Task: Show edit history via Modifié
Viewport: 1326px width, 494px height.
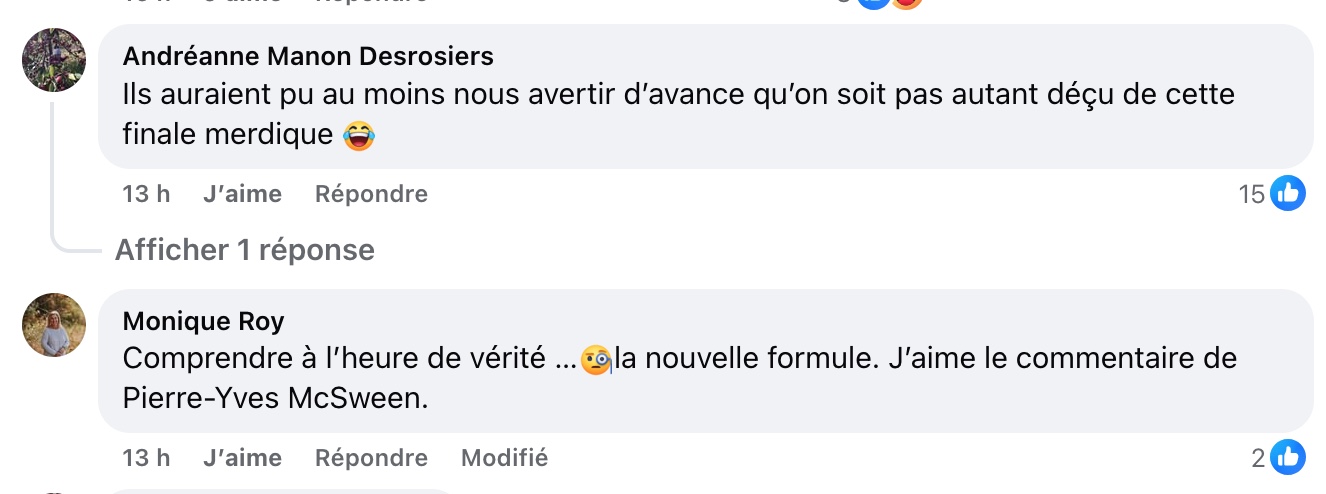Action: coord(504,458)
